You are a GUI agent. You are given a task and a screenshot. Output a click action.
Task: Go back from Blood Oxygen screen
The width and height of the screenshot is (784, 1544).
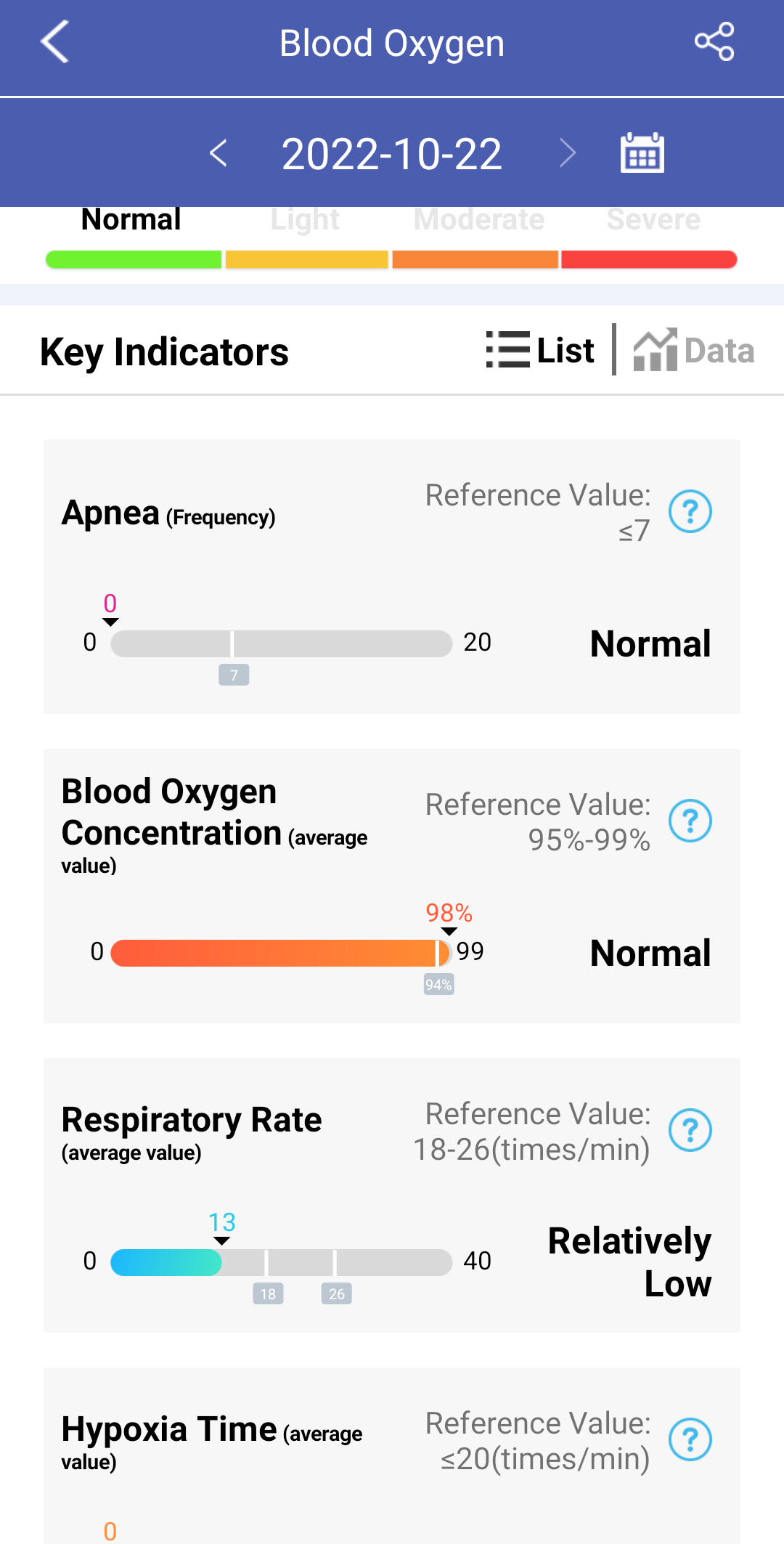55,42
